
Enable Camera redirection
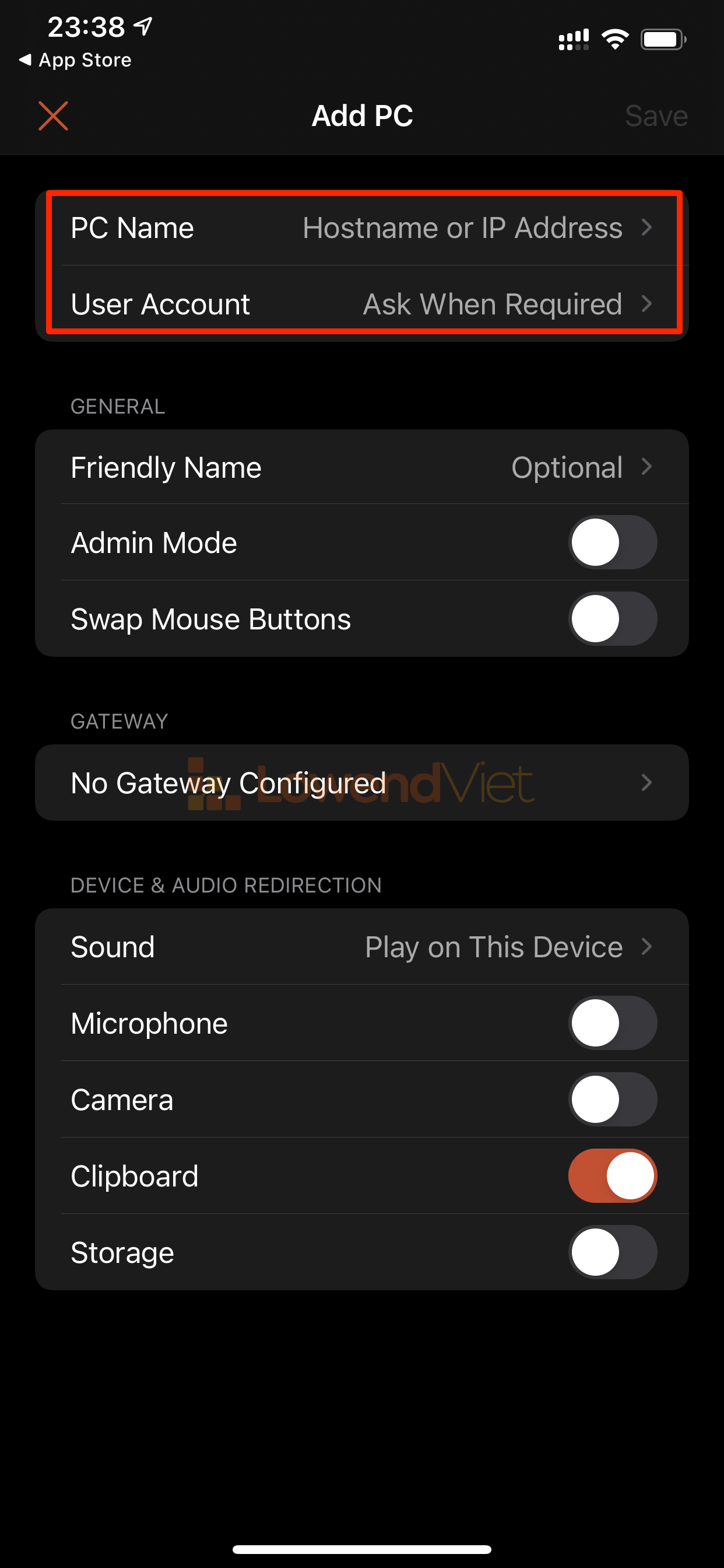(612, 1100)
